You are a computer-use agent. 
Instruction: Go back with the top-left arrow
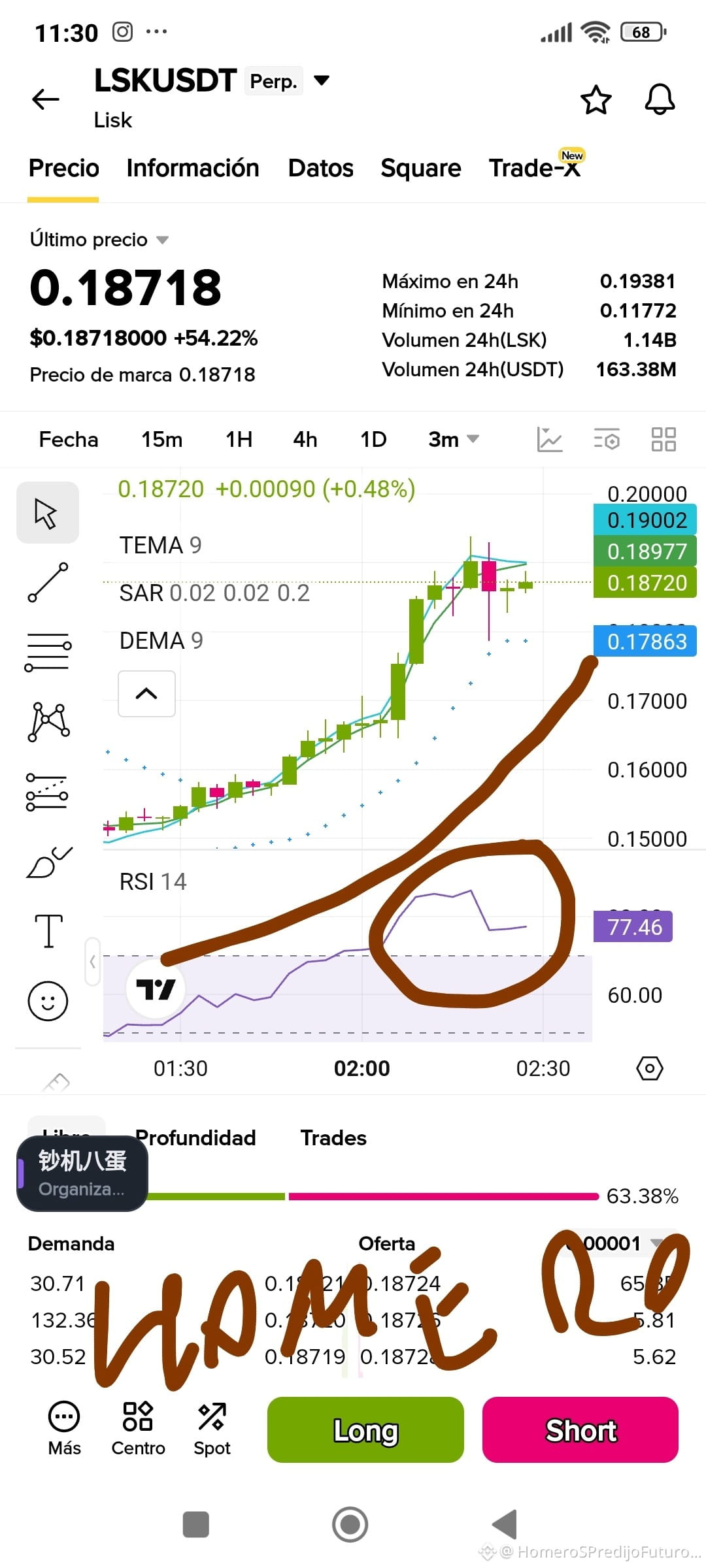[x=46, y=99]
